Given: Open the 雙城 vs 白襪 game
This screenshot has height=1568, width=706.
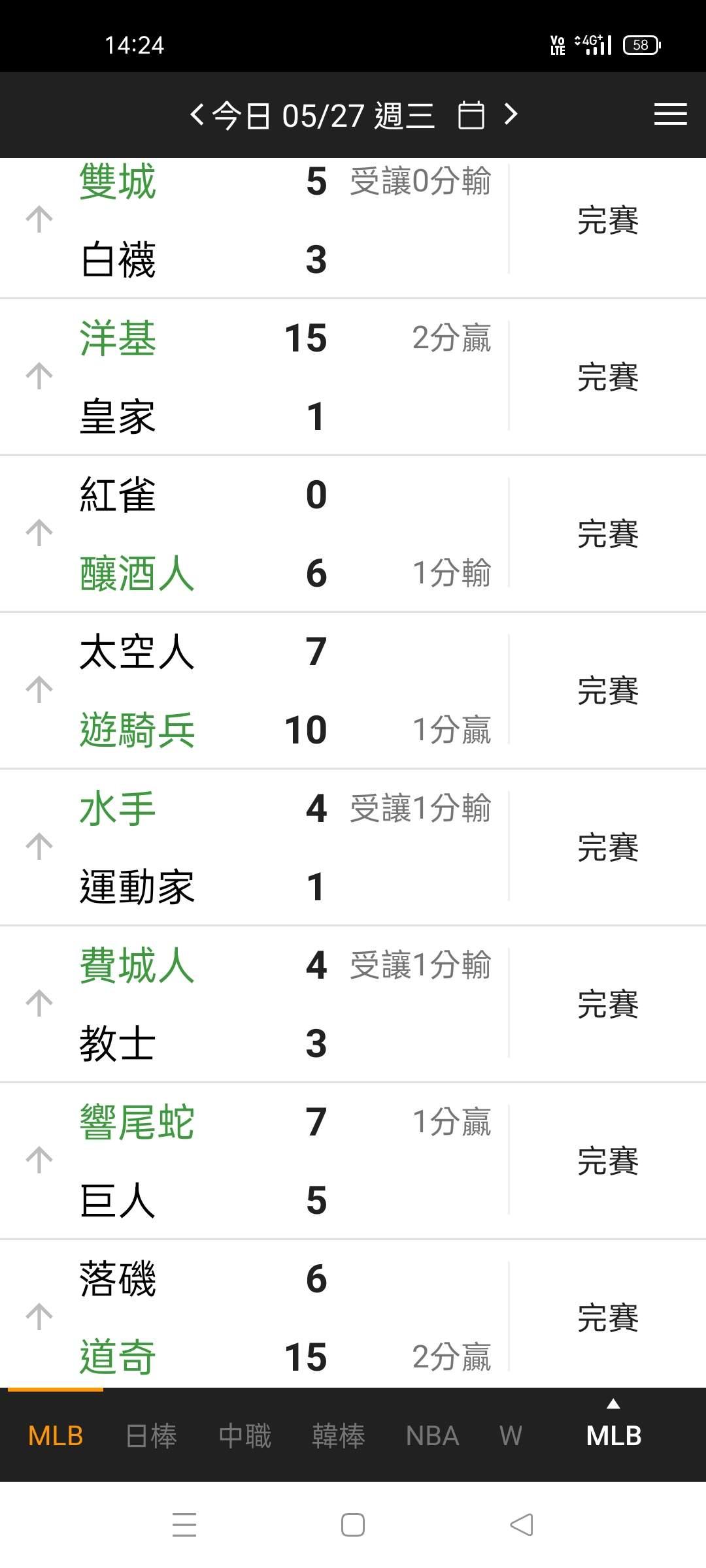Looking at the screenshot, I should click(x=353, y=228).
